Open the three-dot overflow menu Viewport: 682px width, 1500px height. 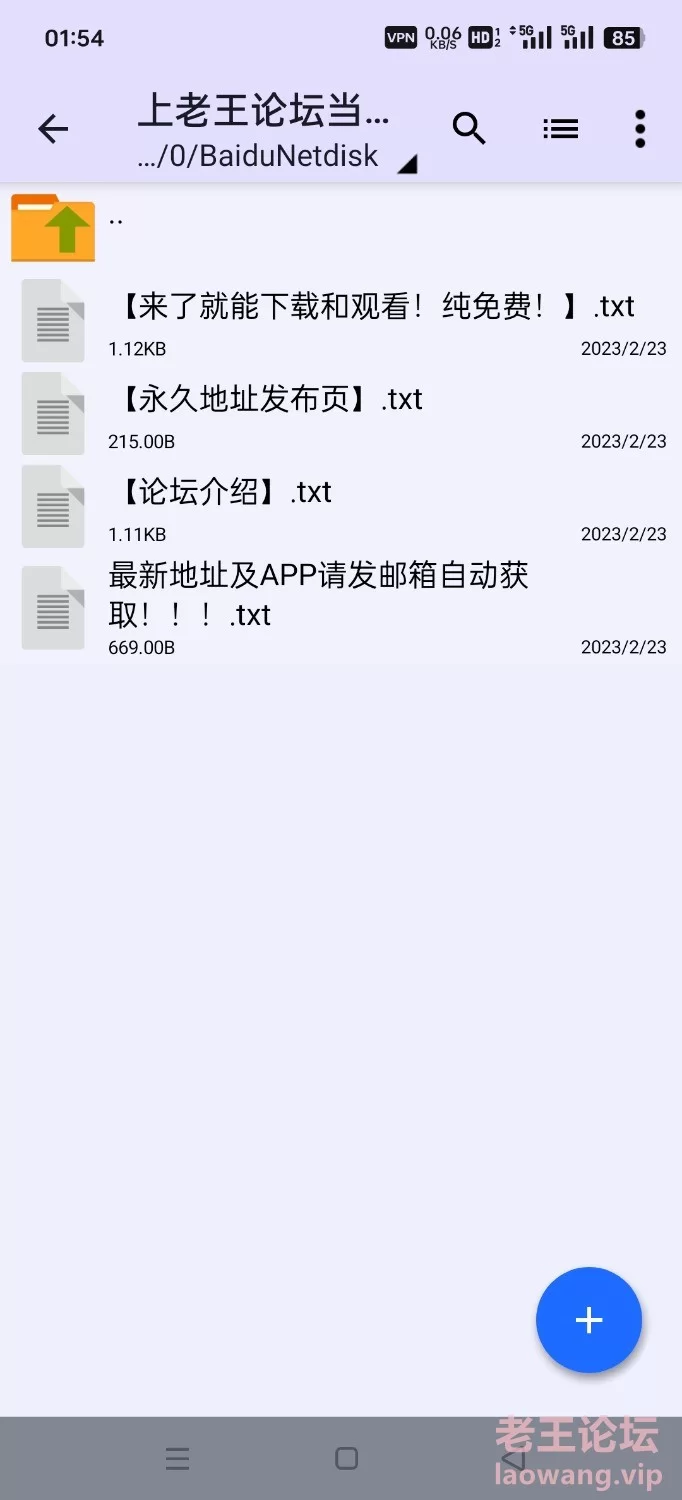coord(640,129)
